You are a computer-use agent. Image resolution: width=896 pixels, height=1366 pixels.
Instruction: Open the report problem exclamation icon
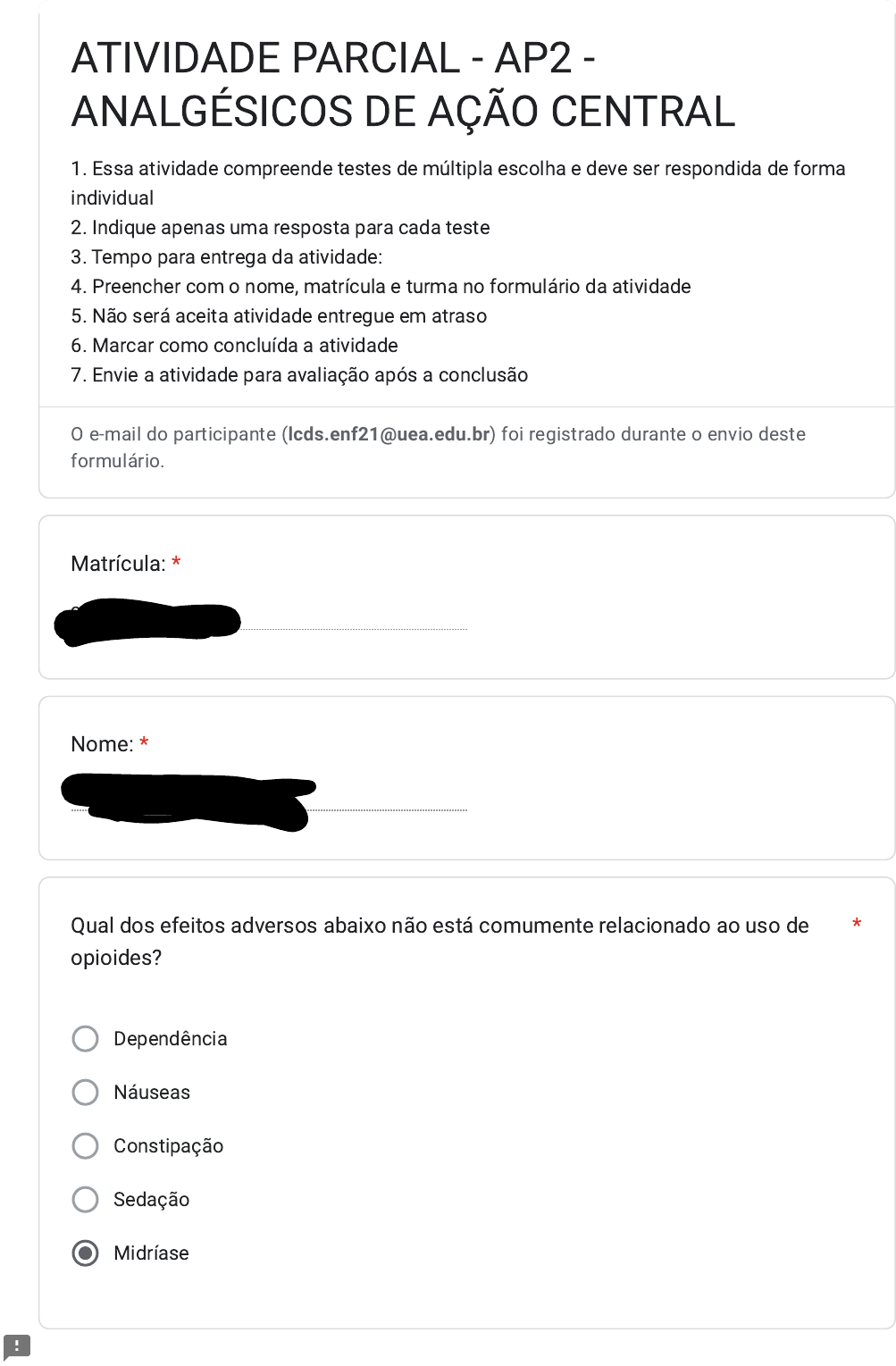pyautogui.click(x=17, y=1346)
